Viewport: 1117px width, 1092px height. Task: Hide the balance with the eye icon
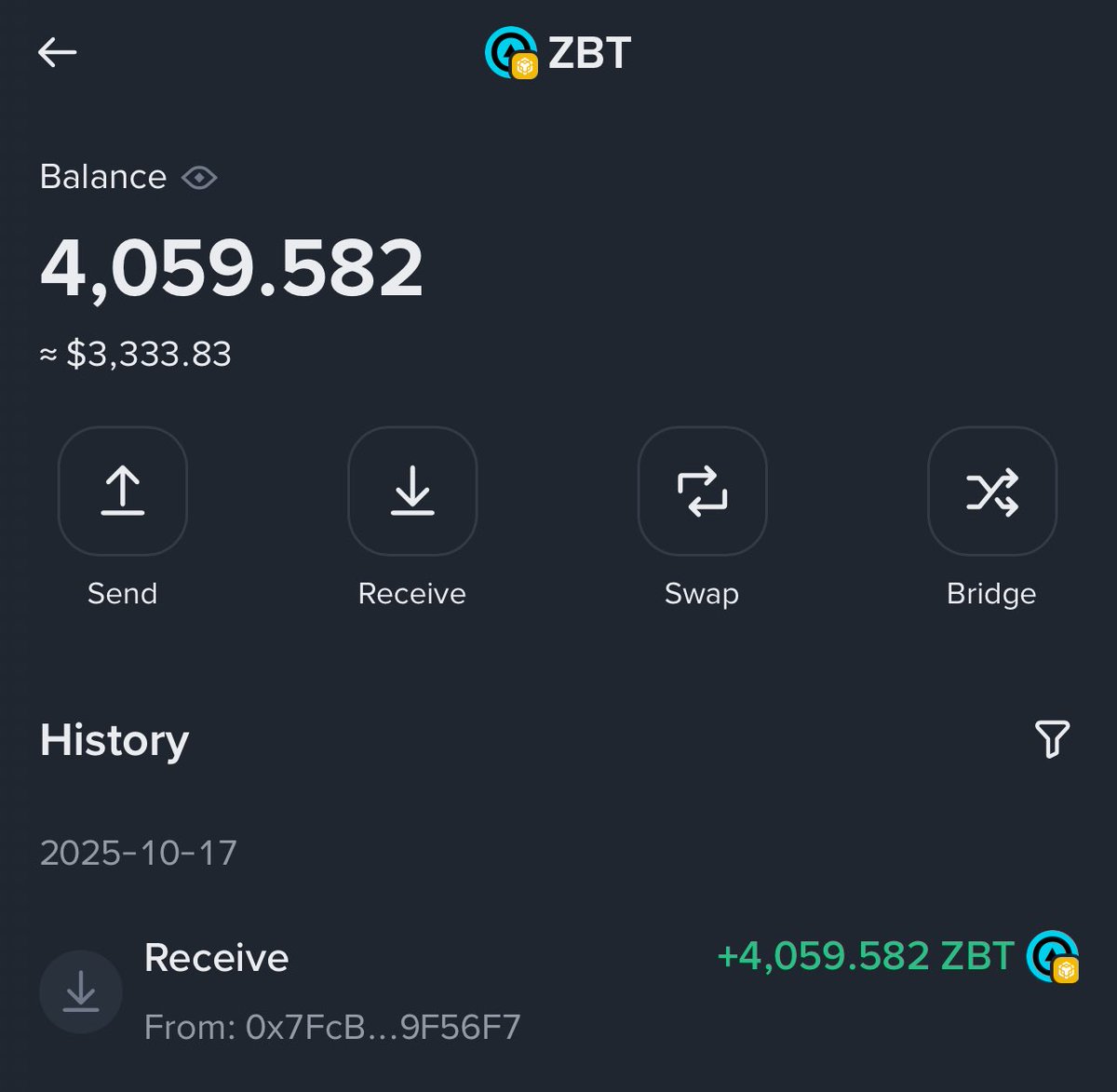[x=199, y=177]
